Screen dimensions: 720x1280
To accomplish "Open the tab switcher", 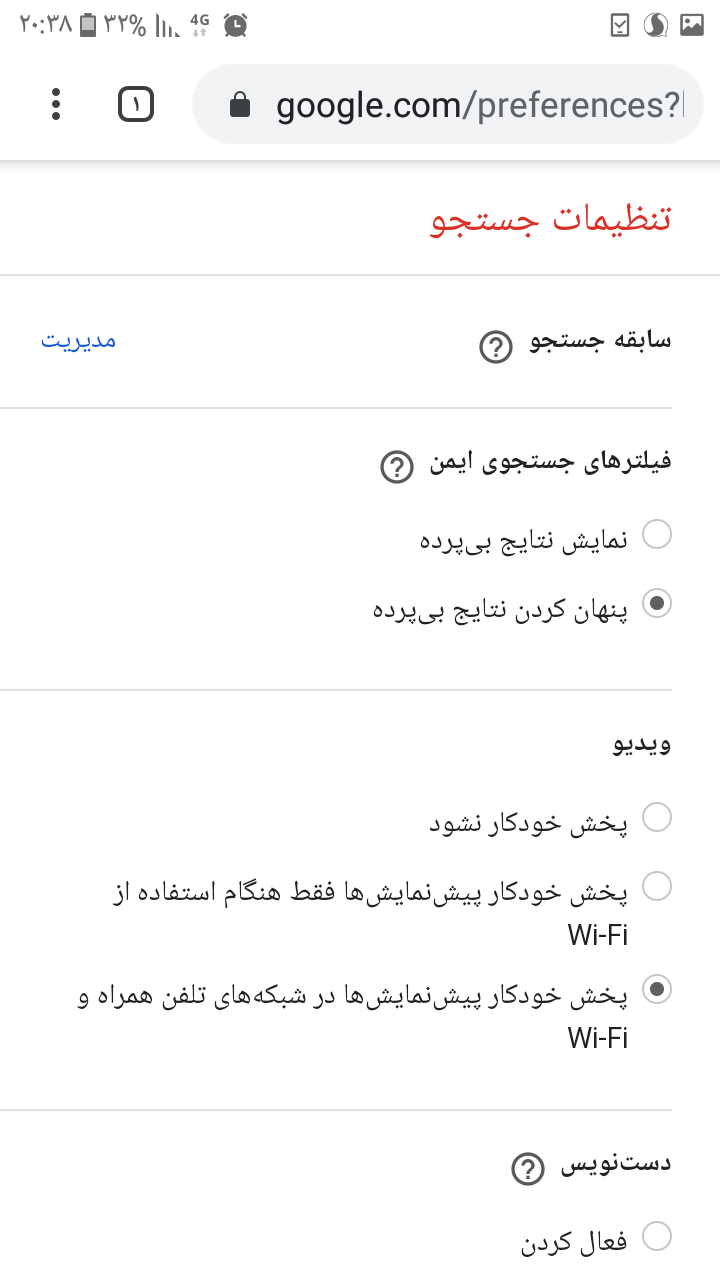I will pyautogui.click(x=136, y=104).
